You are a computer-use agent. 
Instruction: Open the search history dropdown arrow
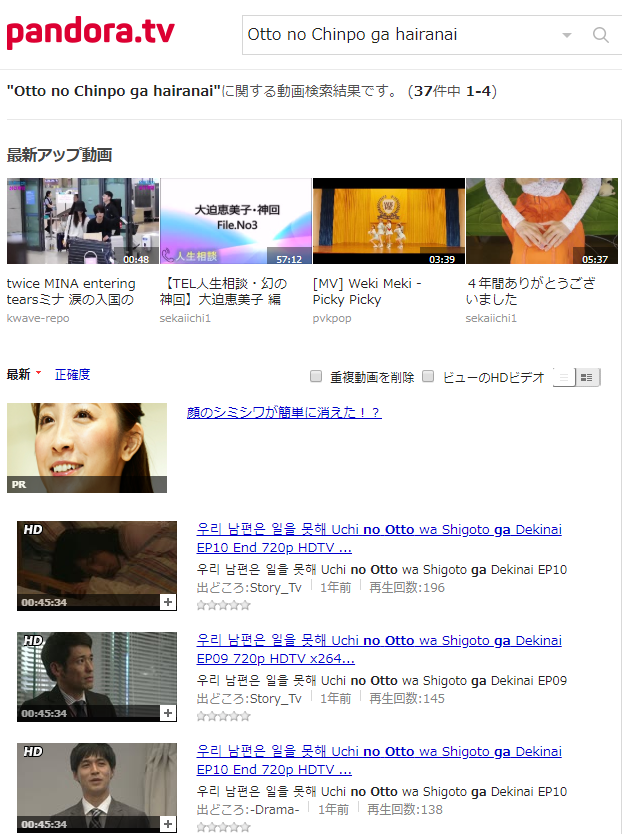(567, 35)
